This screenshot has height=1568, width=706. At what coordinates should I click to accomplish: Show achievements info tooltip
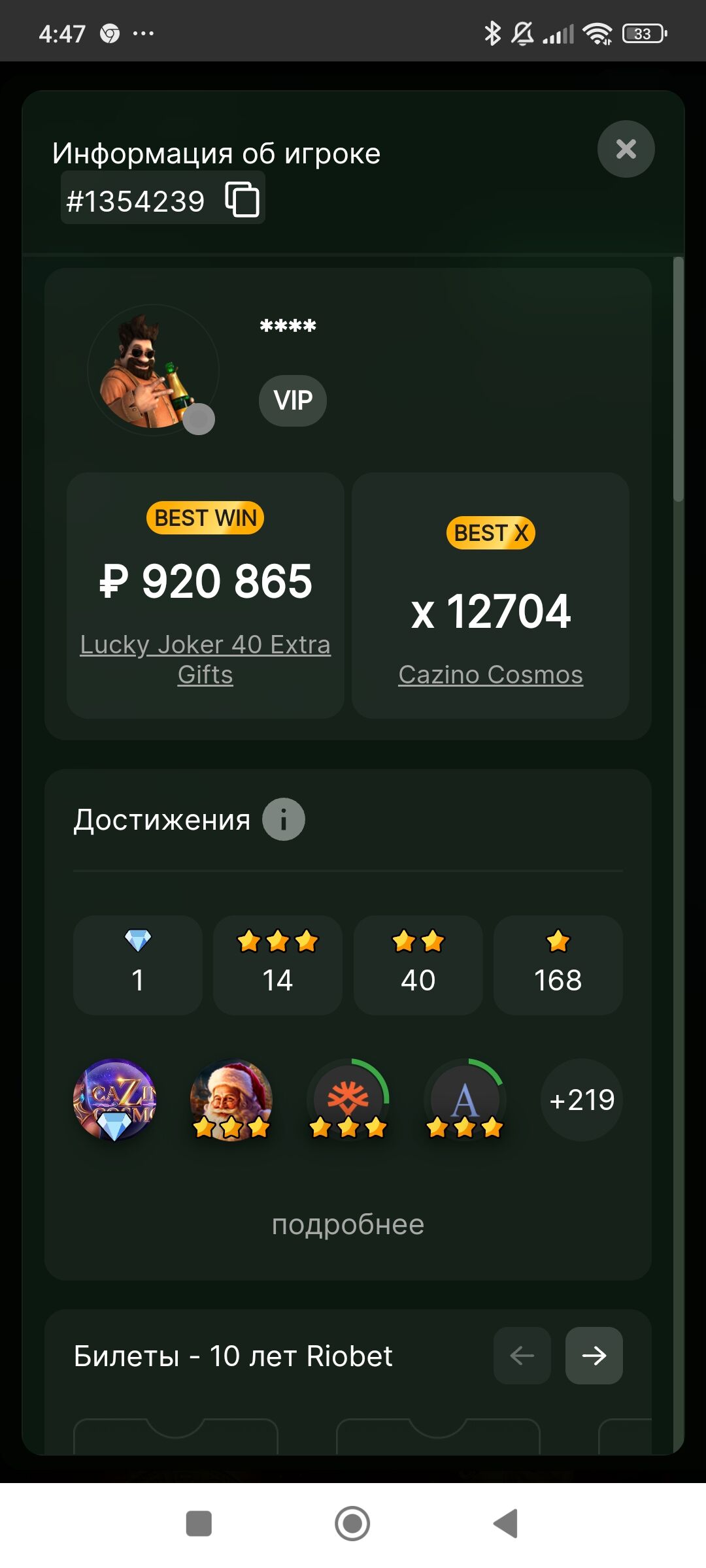click(x=283, y=819)
